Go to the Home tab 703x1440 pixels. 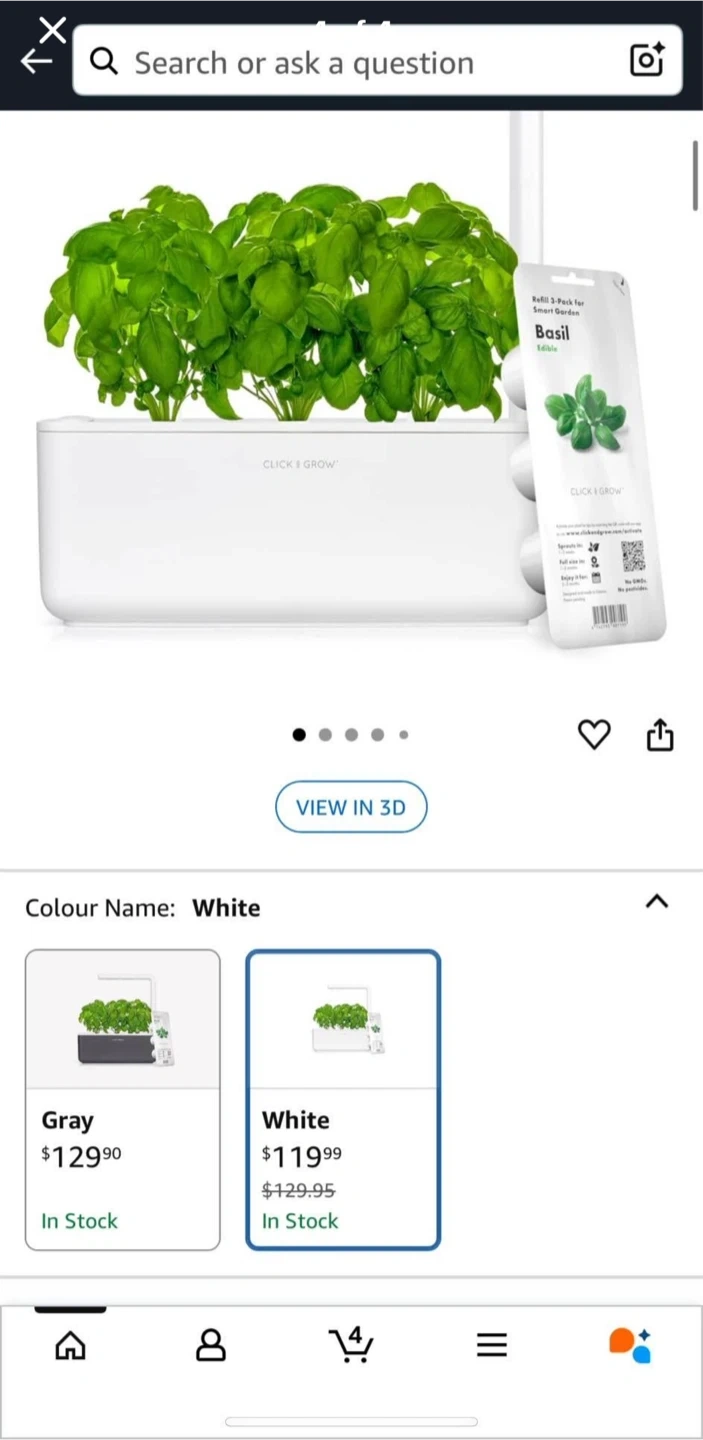pos(70,1346)
